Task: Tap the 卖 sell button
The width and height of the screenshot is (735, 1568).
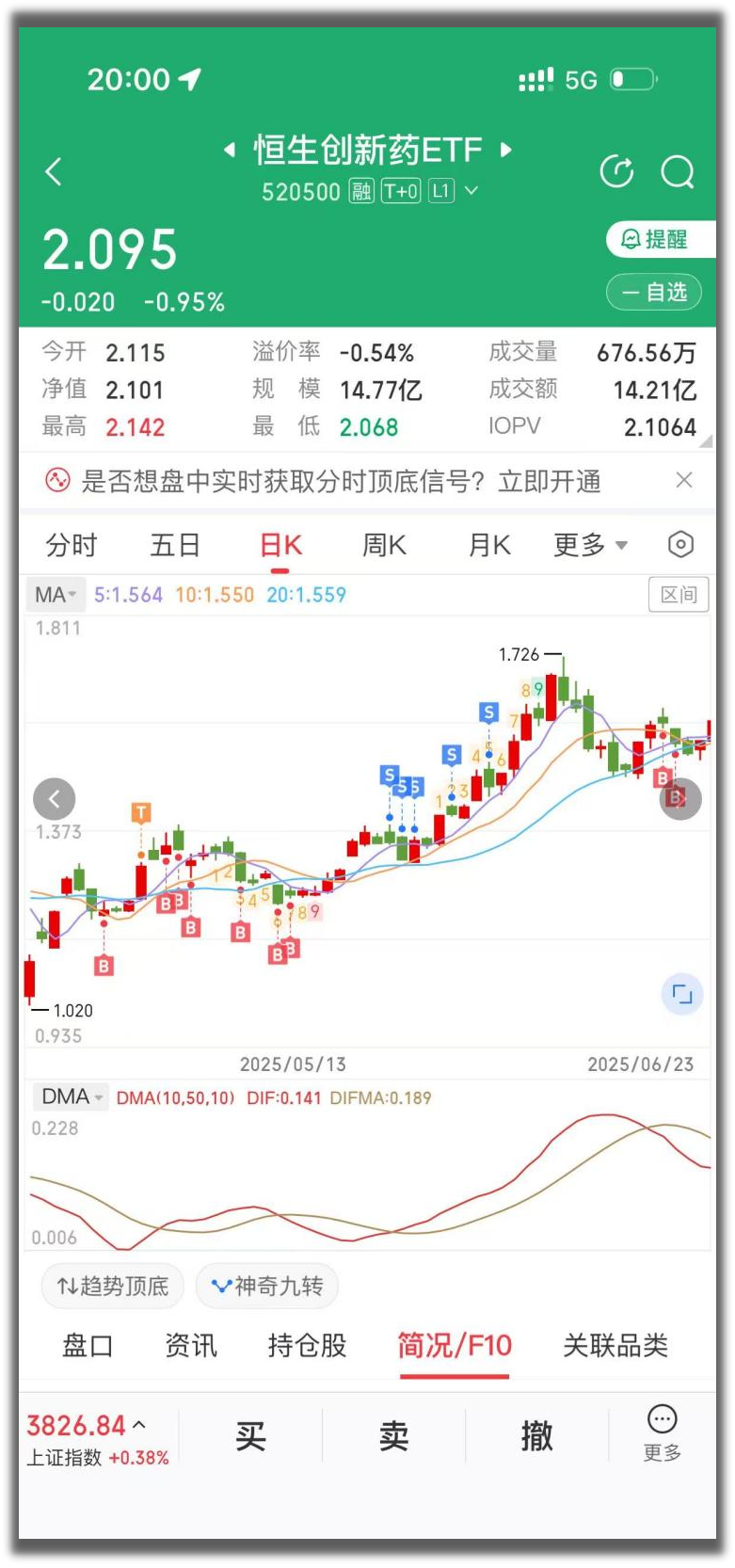Action: point(393,1436)
